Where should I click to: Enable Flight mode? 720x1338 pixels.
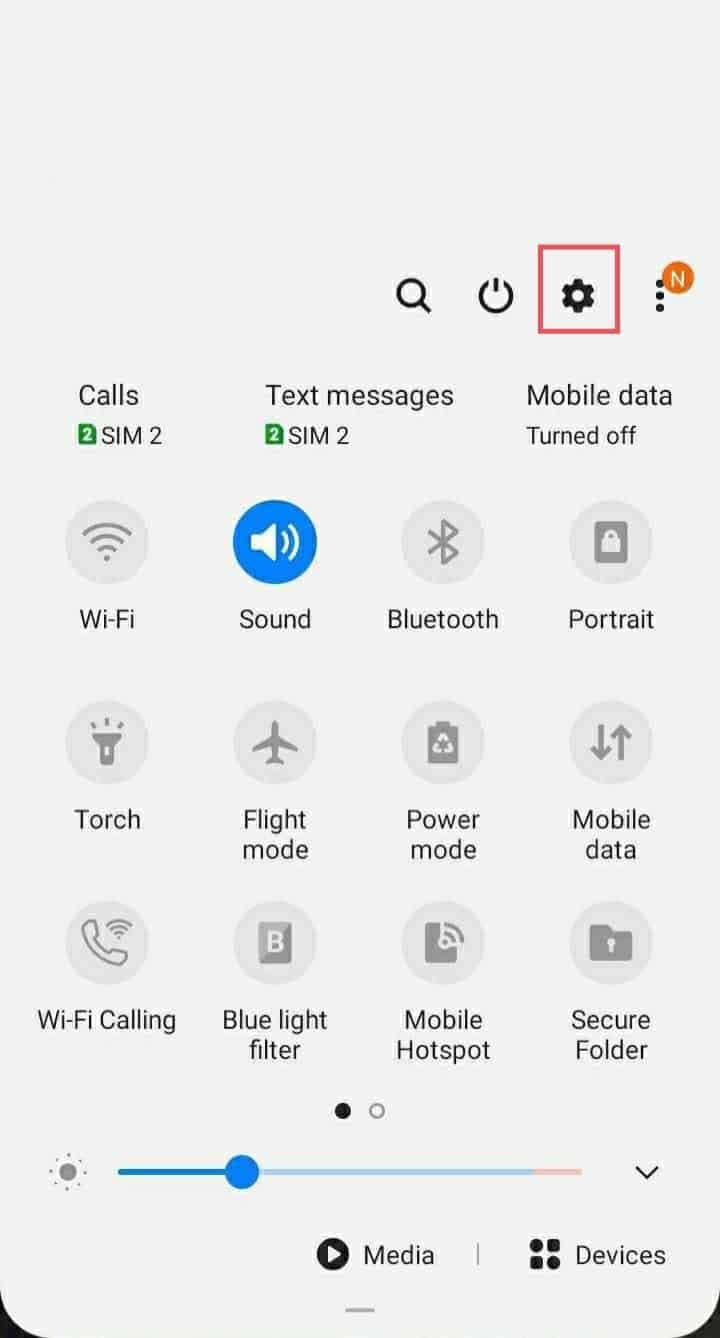point(275,742)
